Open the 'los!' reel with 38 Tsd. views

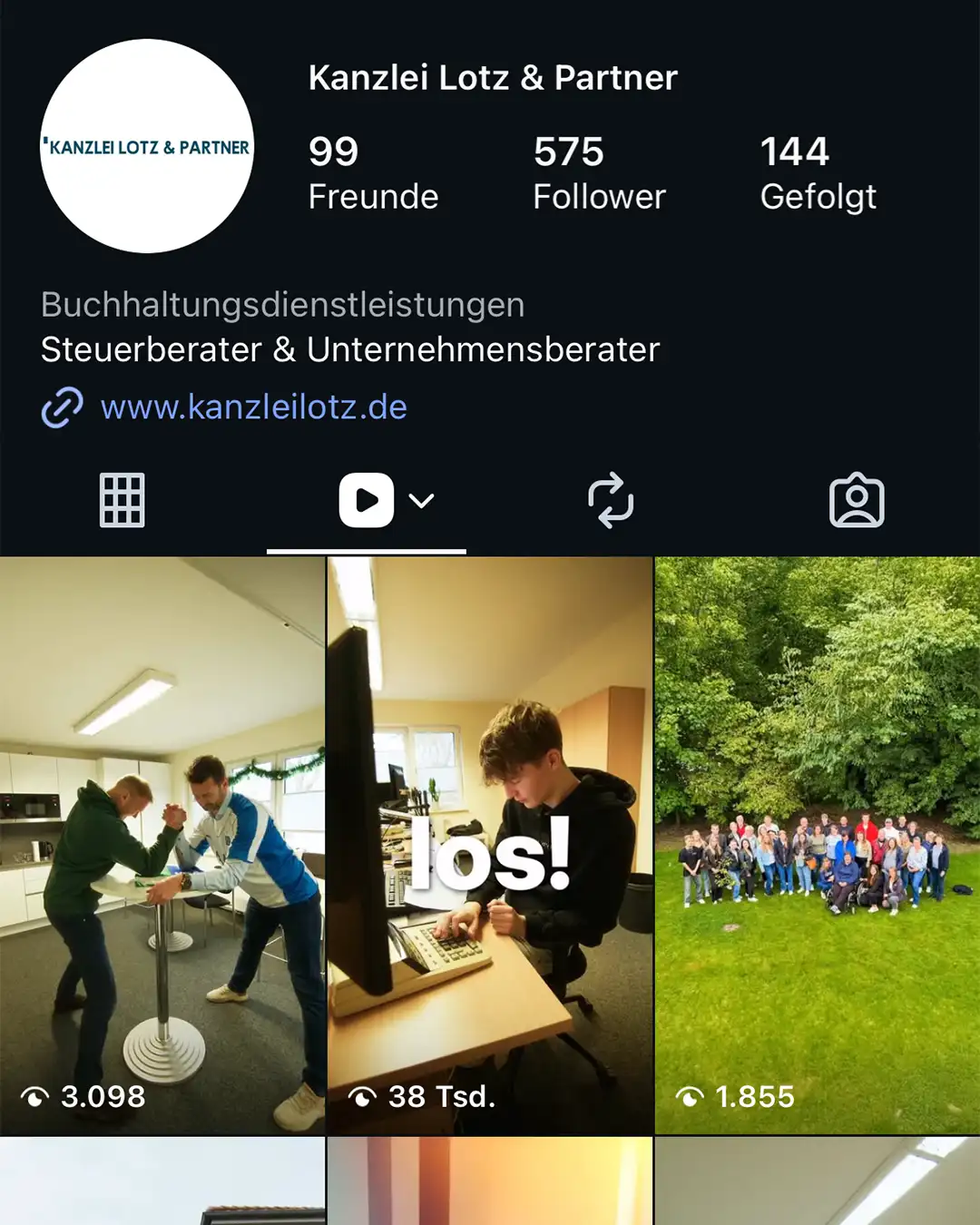point(490,844)
